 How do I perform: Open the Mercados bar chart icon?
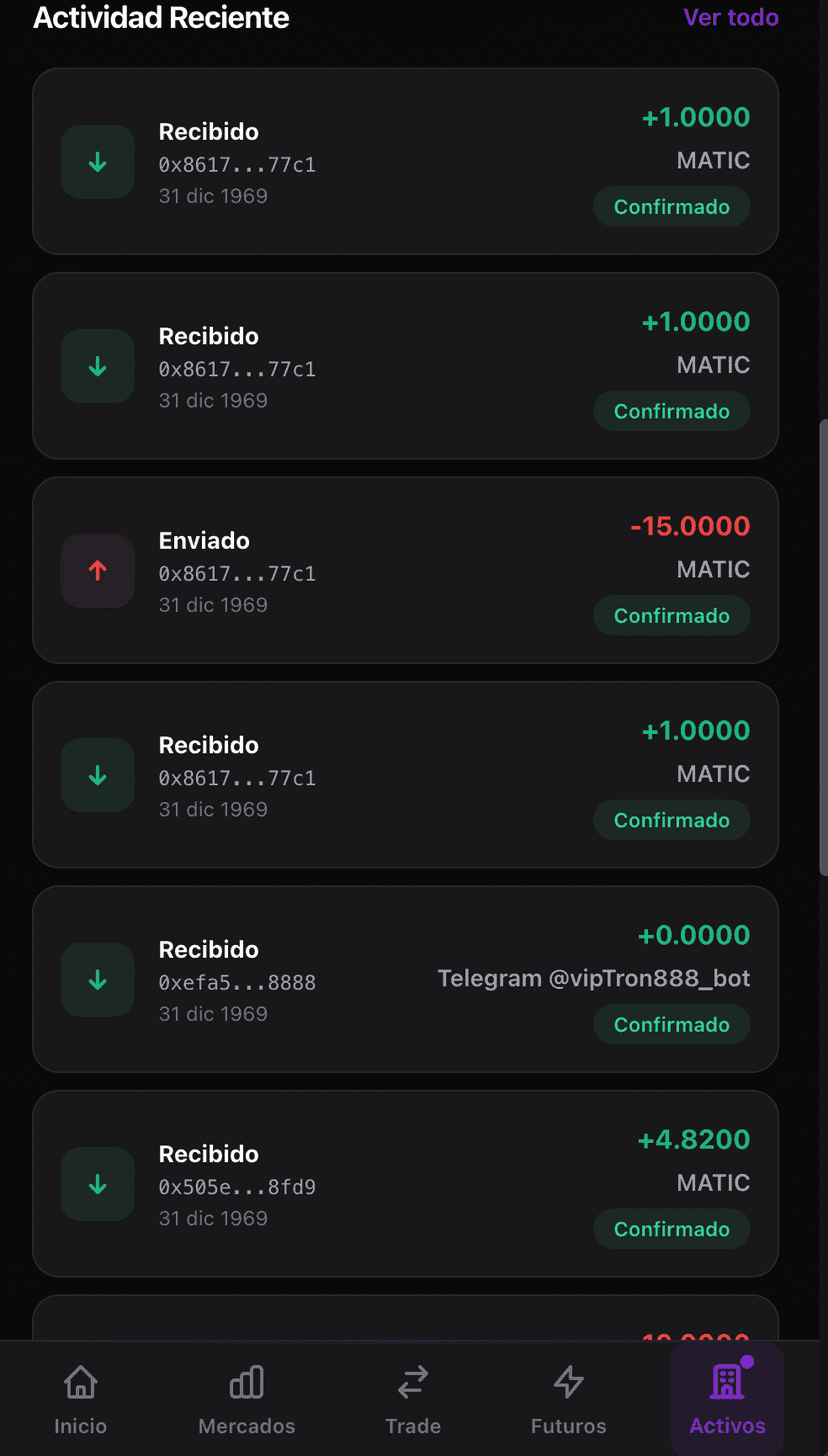(246, 1384)
